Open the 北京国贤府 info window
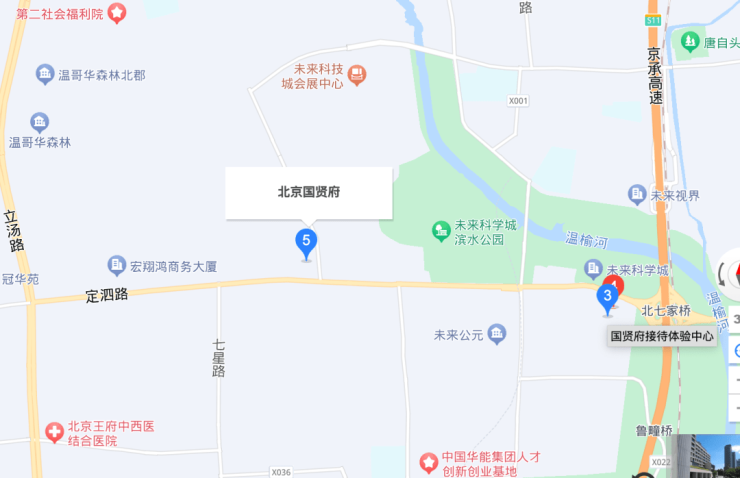The width and height of the screenshot is (740, 478). point(308,192)
